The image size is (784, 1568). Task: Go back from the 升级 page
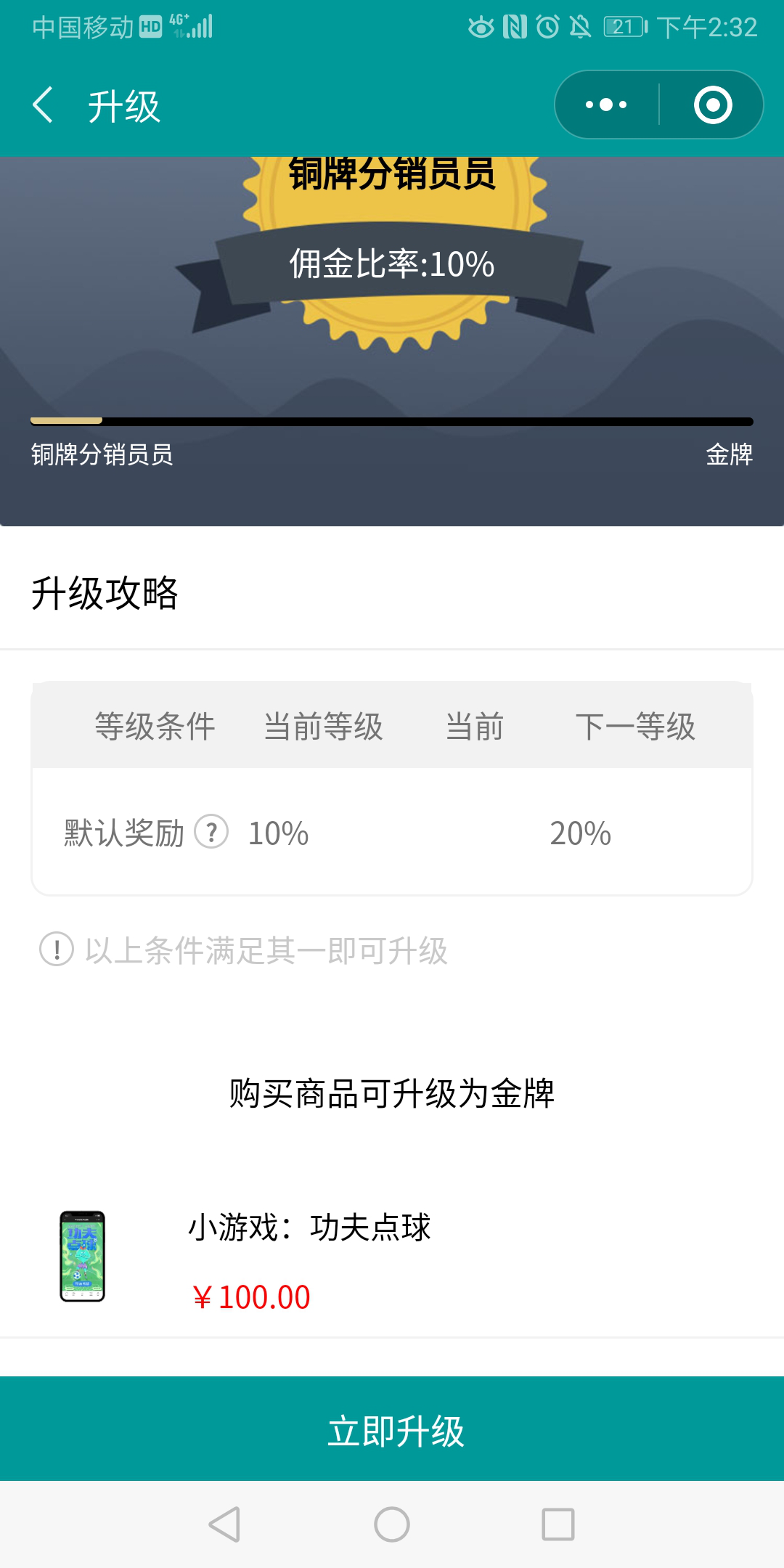click(x=44, y=105)
